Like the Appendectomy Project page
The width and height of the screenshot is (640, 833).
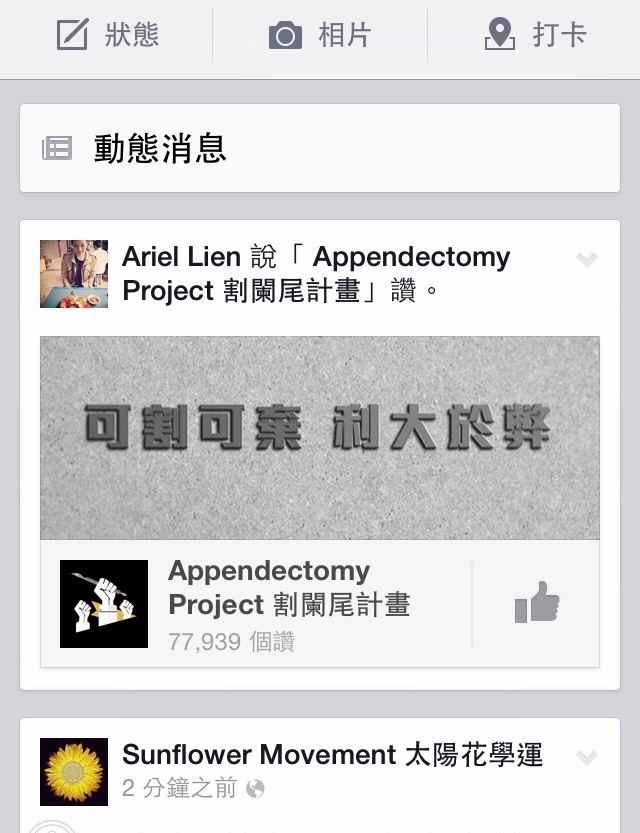537,603
